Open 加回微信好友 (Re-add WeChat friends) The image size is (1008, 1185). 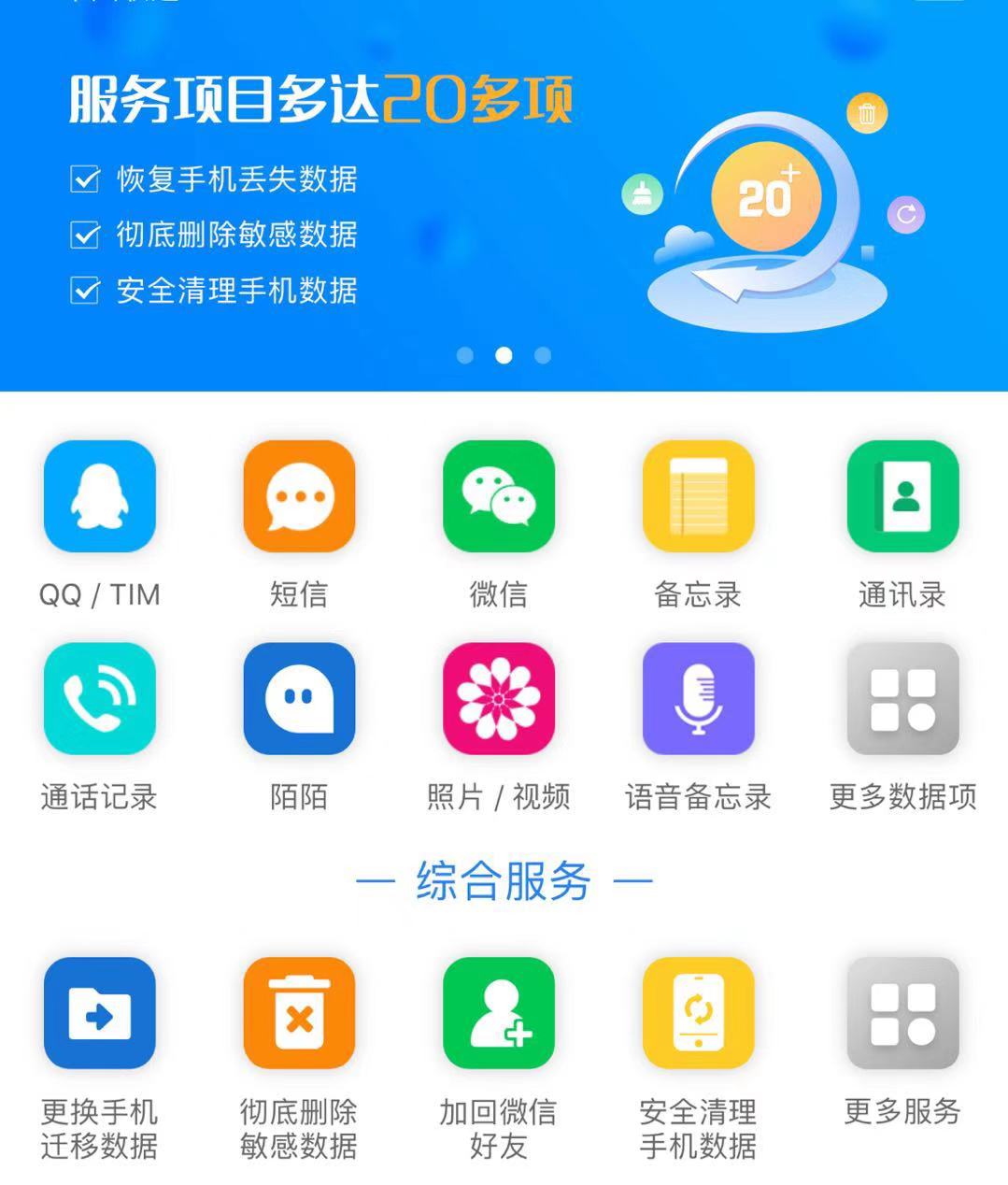click(499, 1014)
